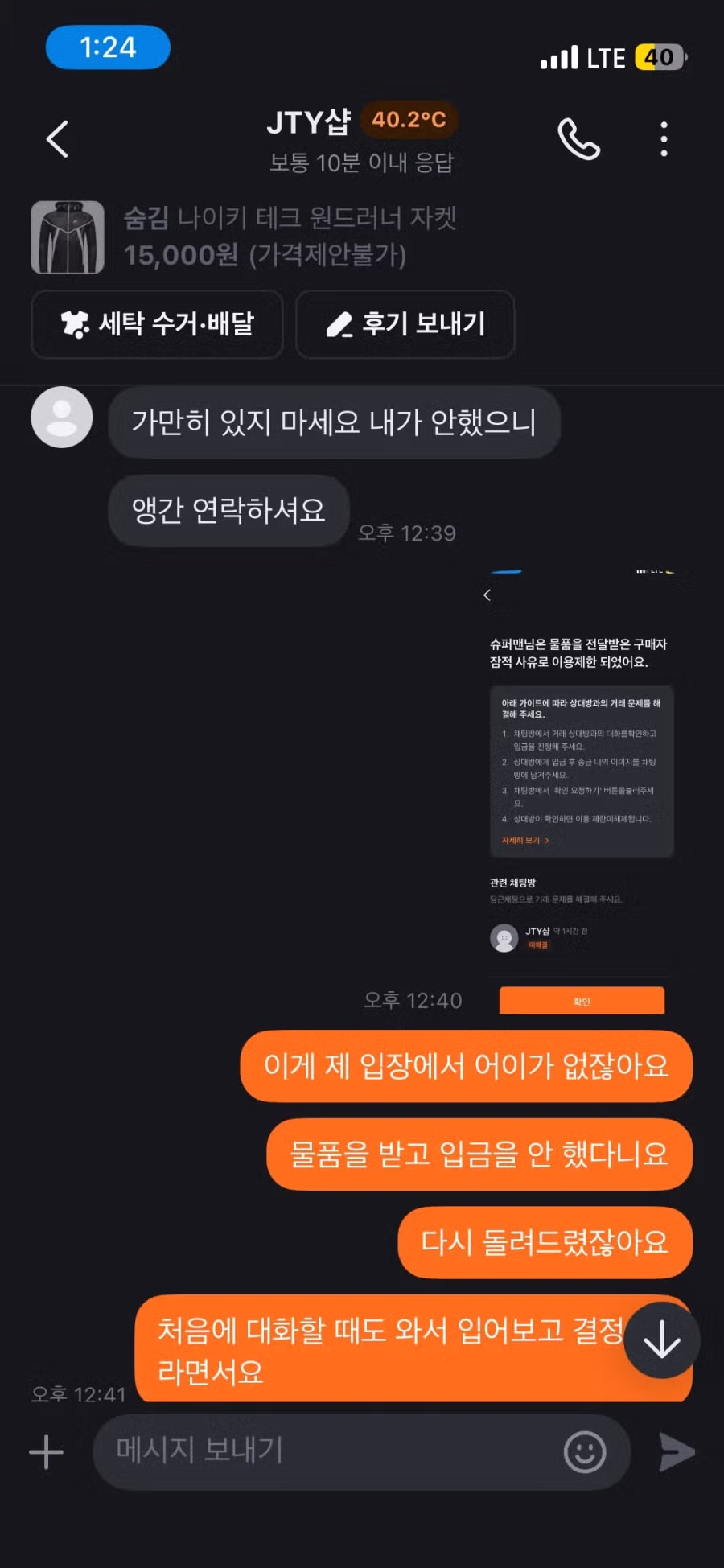724x1568 pixels.
Task: Tap the send message arrow icon
Action: (676, 1451)
